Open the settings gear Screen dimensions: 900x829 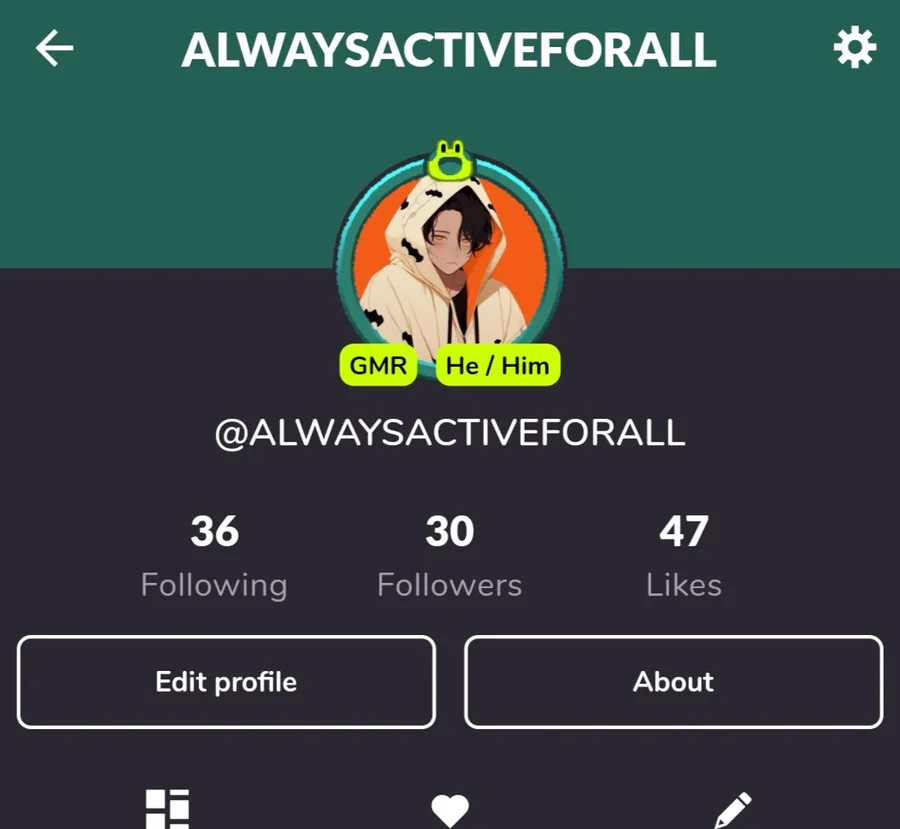tap(854, 48)
